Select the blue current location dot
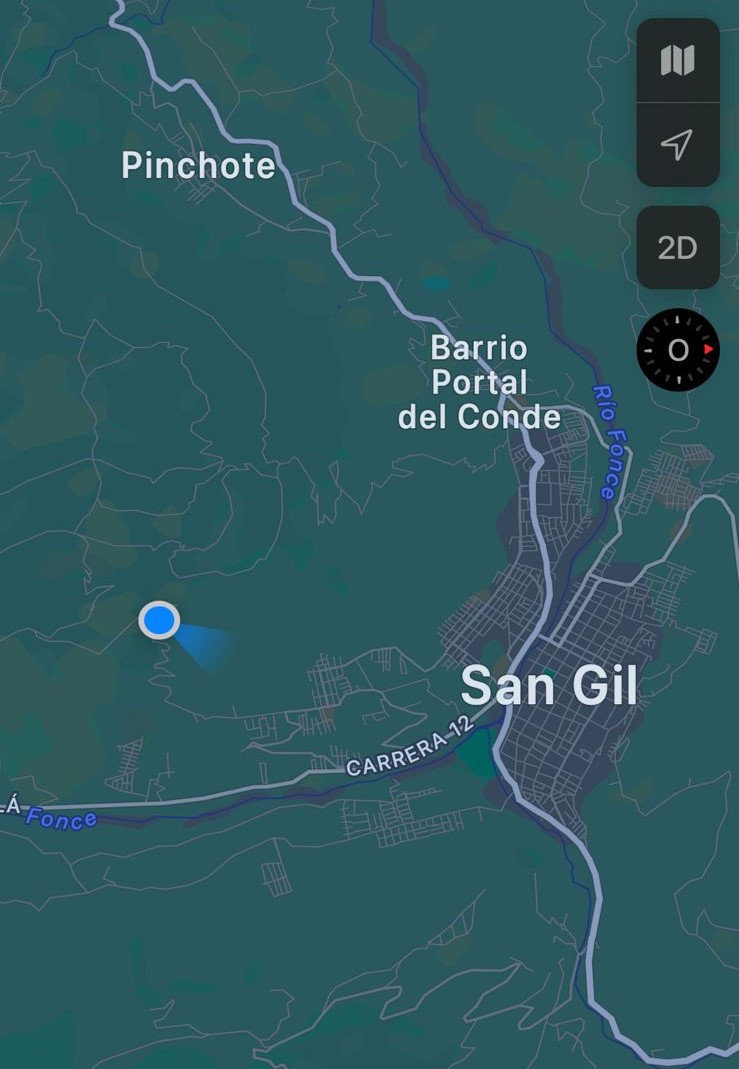Screen dimensions: 739x1069 click(x=159, y=621)
